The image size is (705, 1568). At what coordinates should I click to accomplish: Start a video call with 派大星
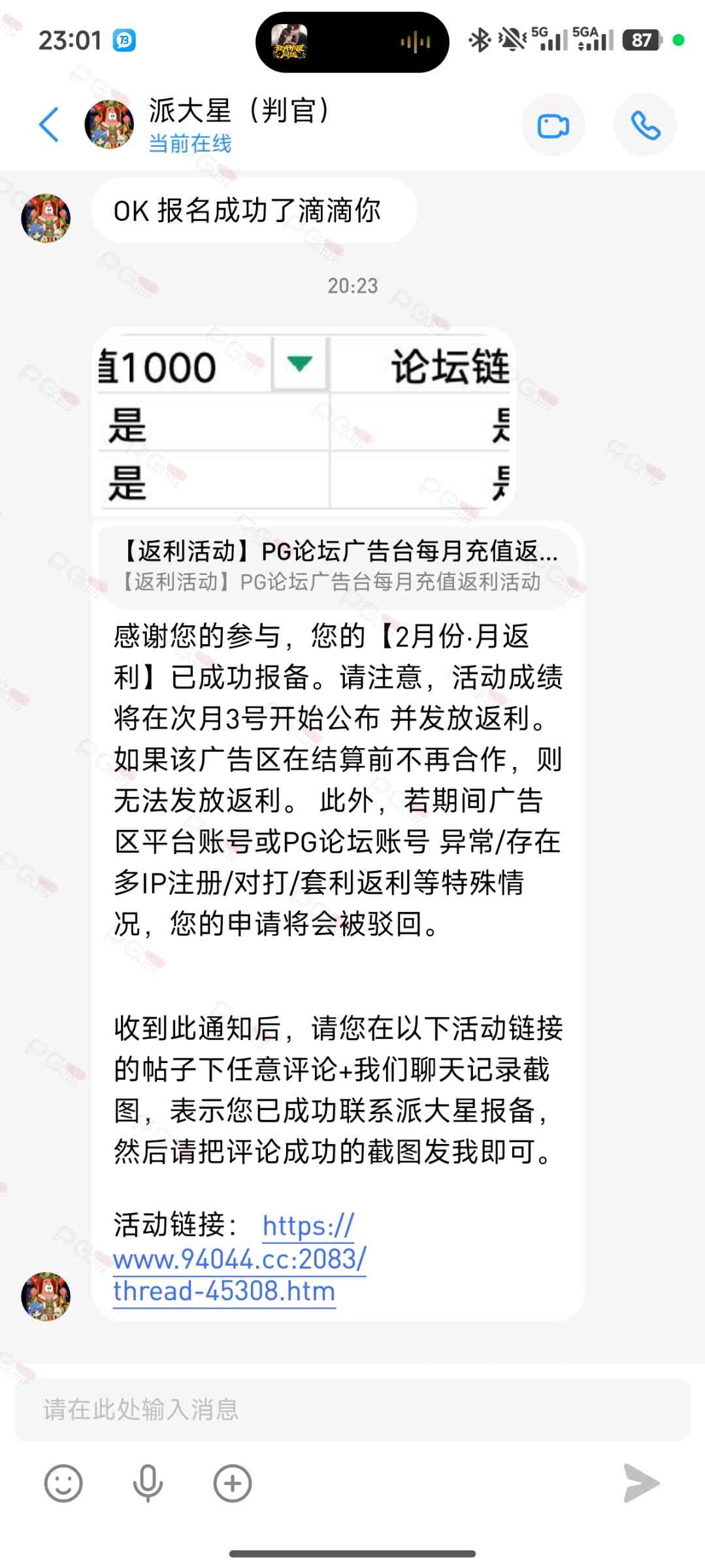553,125
